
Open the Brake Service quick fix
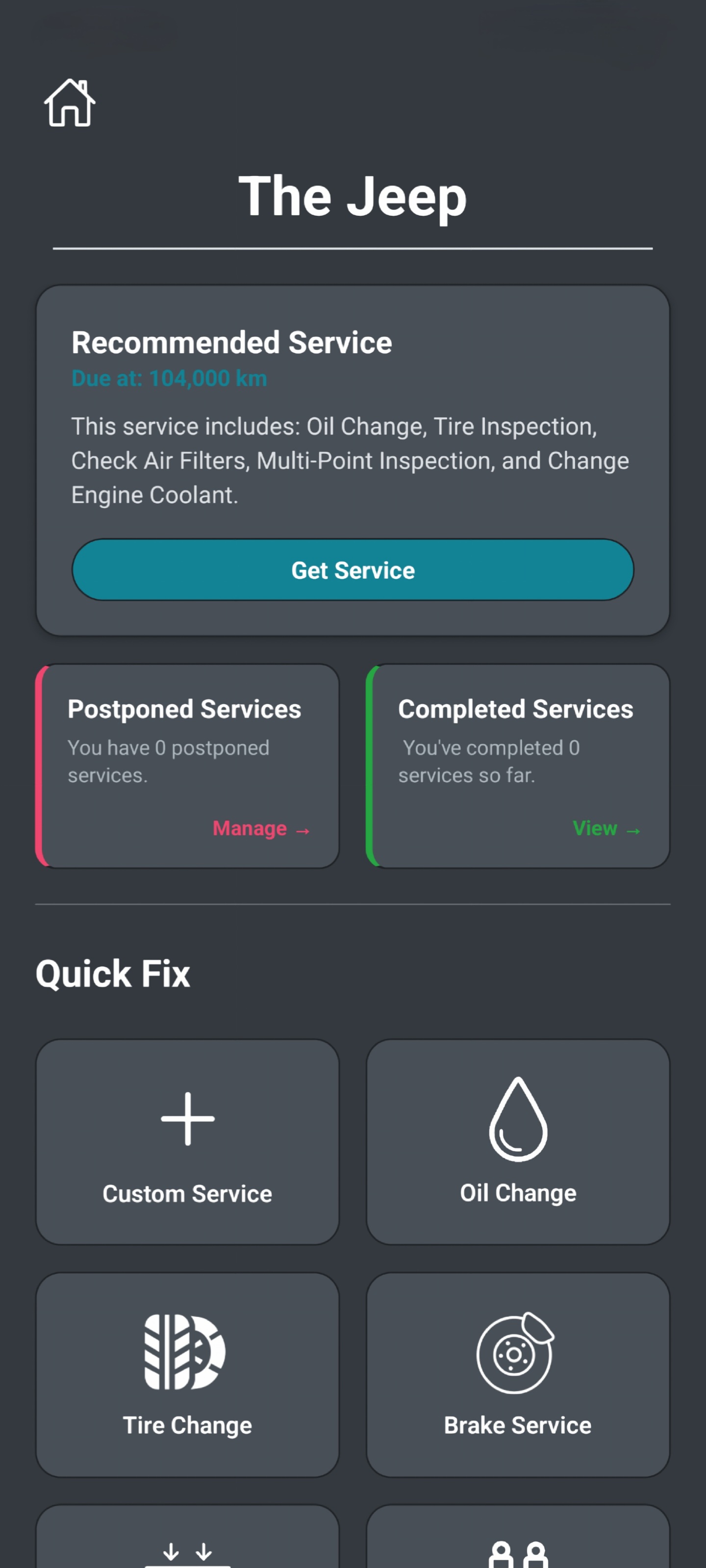pos(518,1374)
